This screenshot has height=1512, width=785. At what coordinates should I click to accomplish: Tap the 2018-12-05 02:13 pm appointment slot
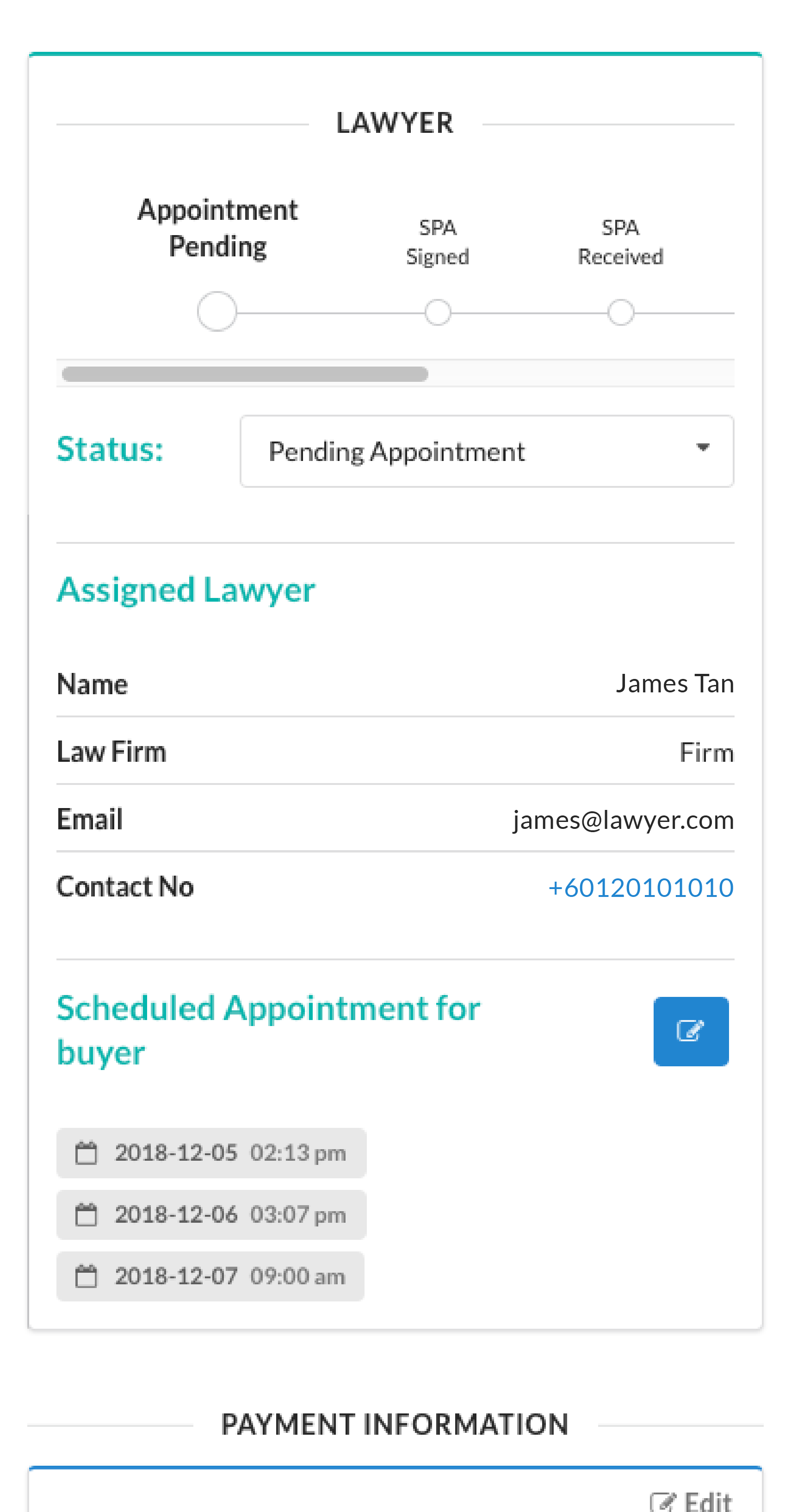(x=211, y=1152)
